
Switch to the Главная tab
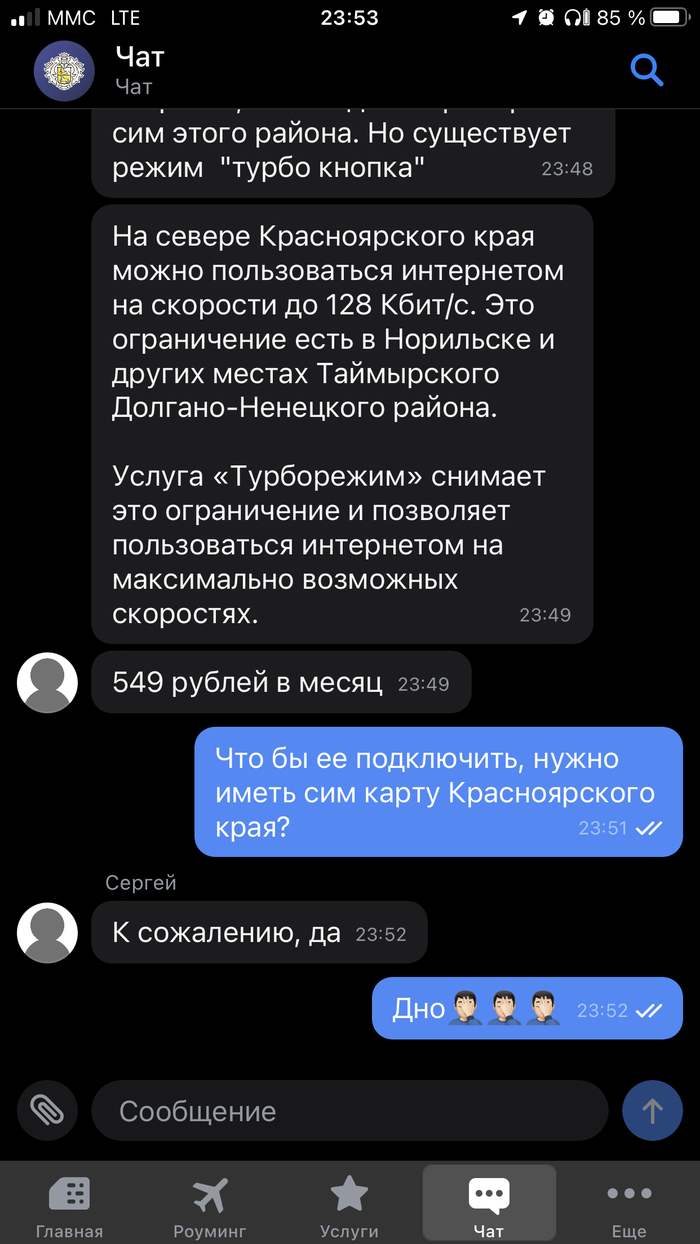point(69,1205)
